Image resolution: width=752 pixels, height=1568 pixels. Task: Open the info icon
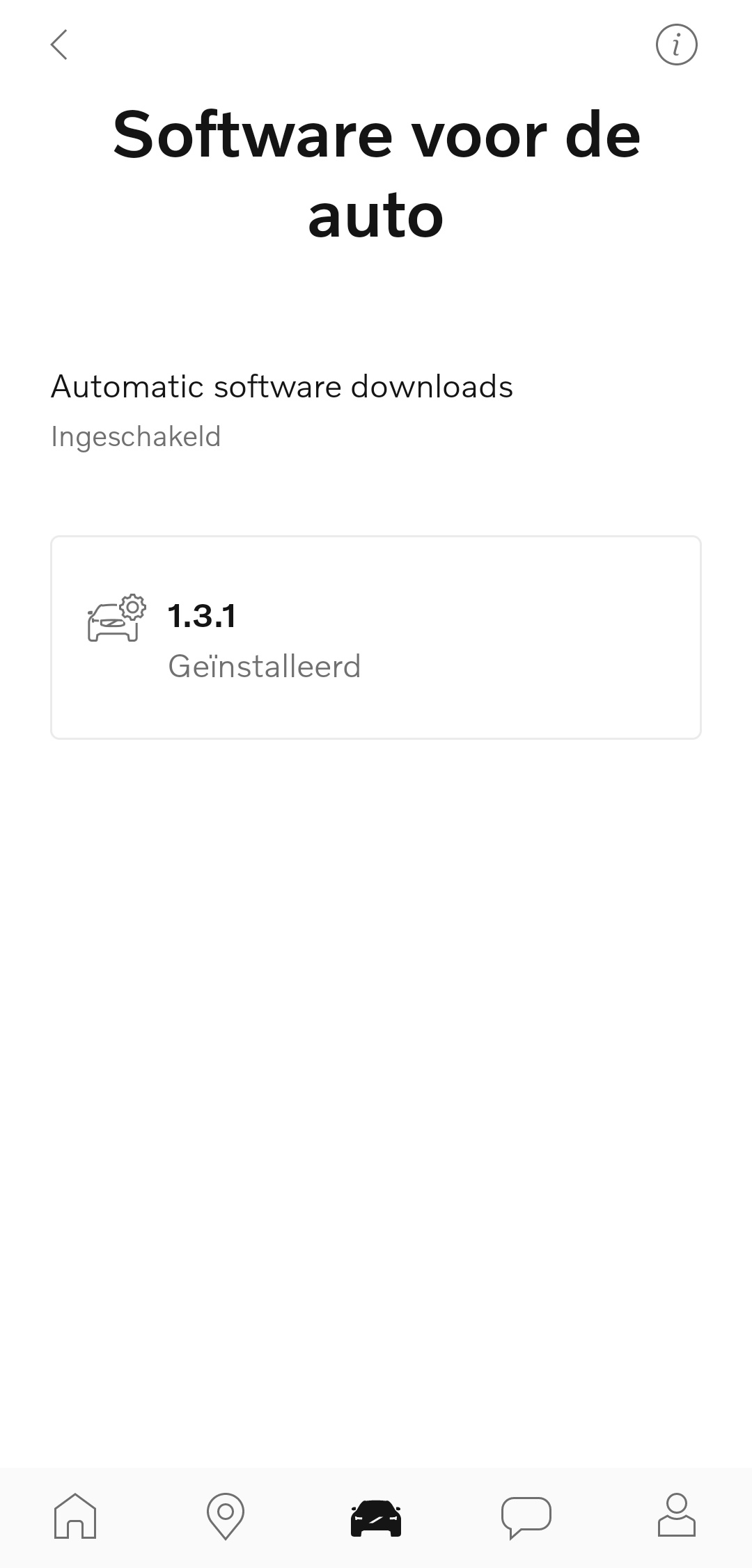point(676,45)
